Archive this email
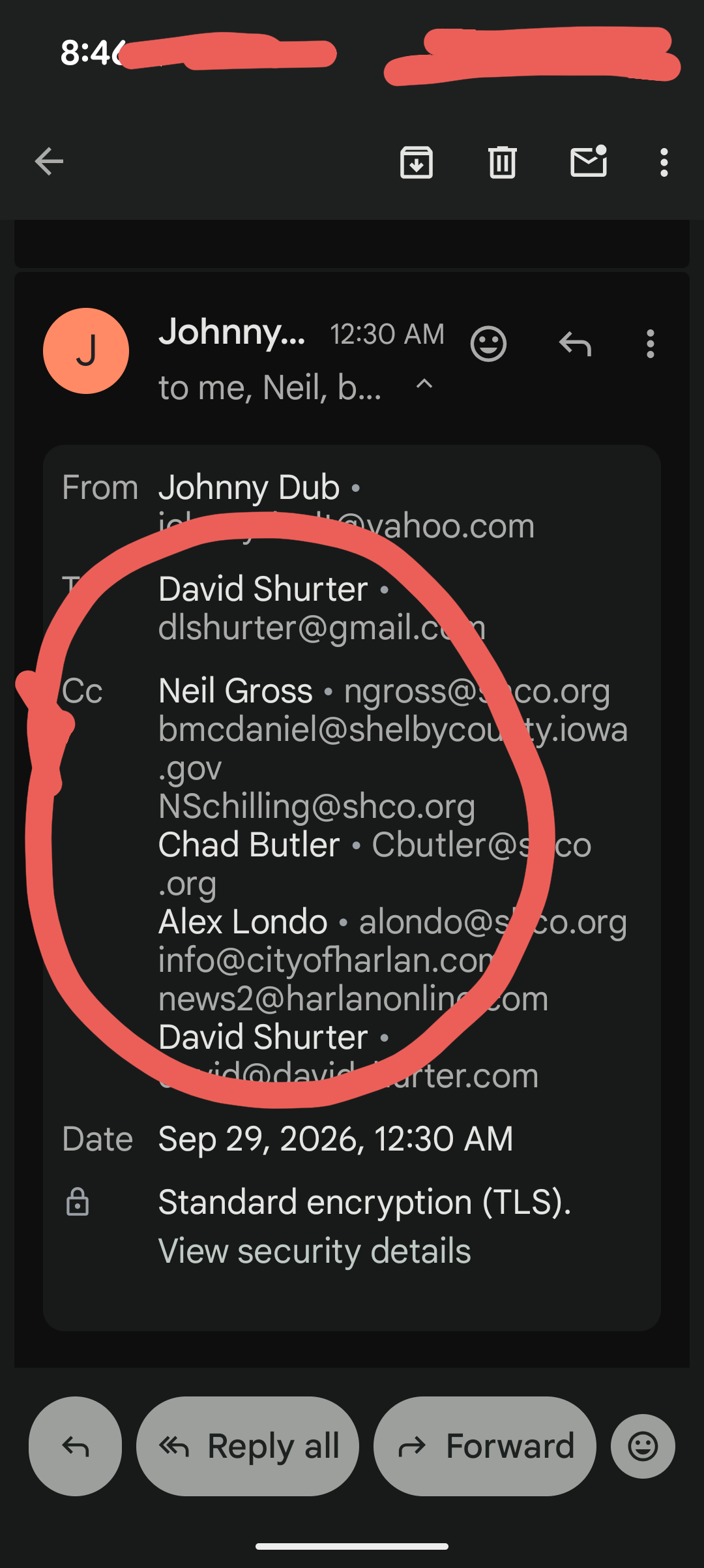Viewport: 704px width, 1568px height. pyautogui.click(x=417, y=162)
